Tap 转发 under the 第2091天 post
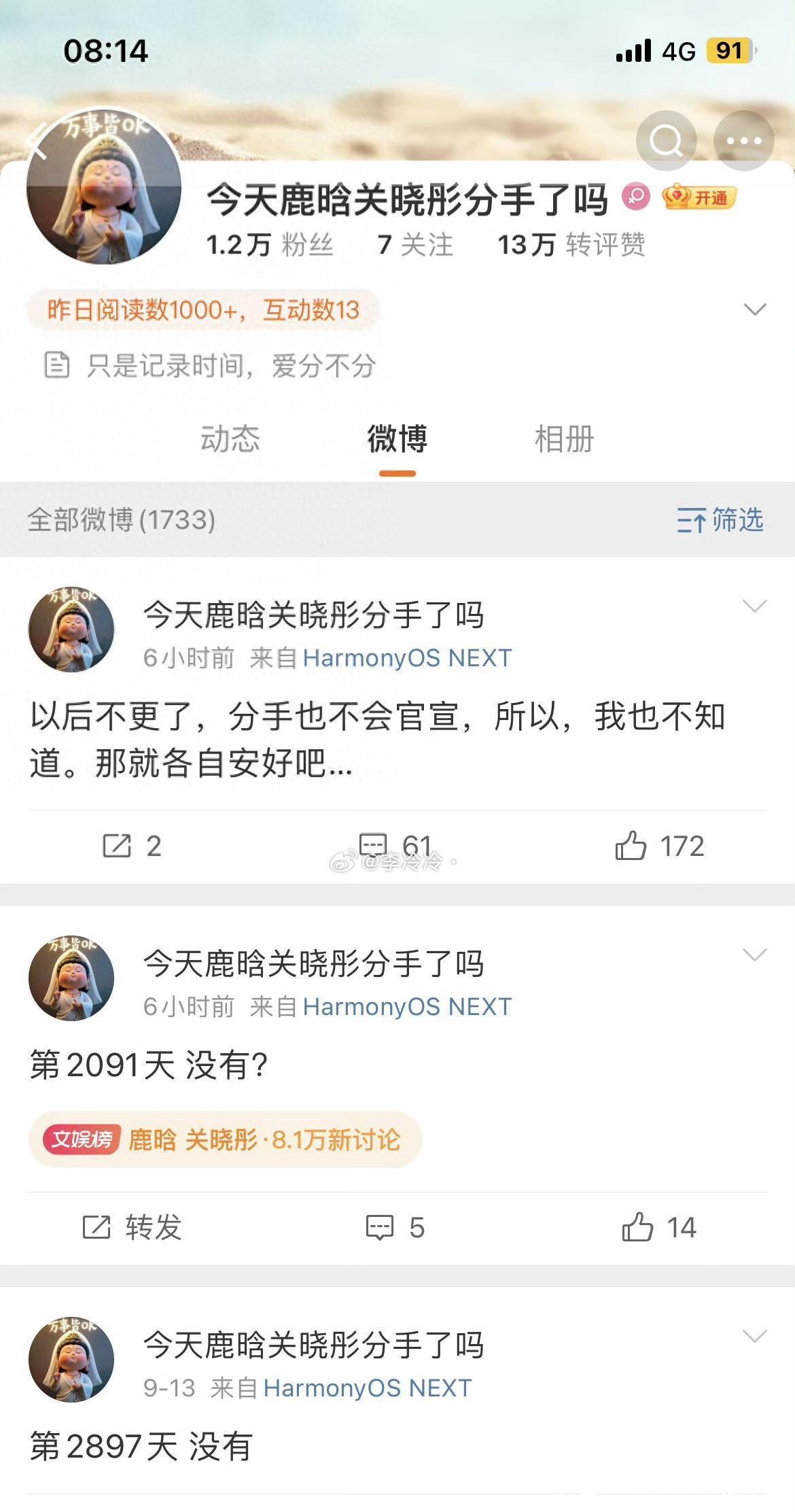 coord(132,1228)
